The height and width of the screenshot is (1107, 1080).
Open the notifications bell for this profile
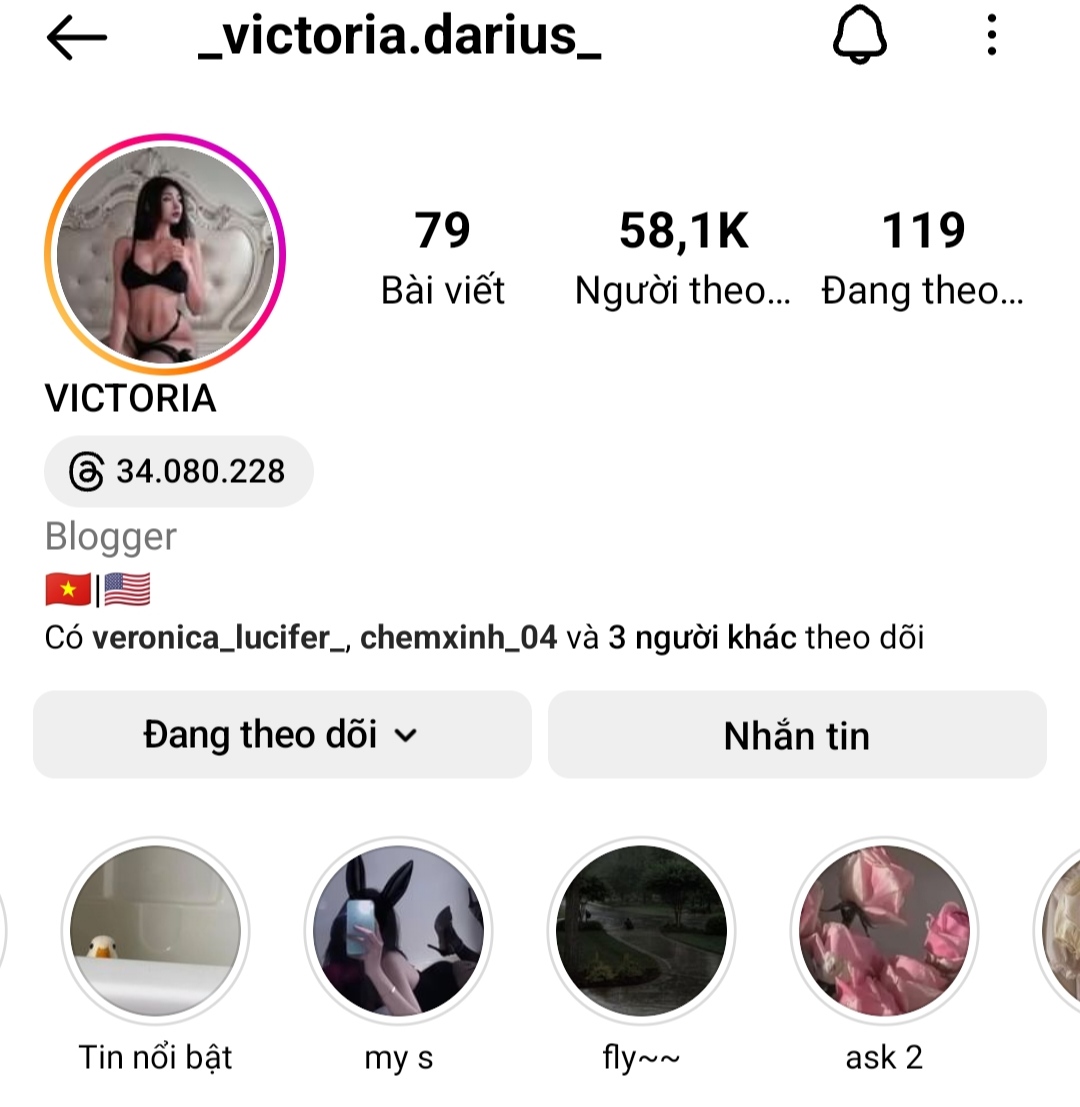[860, 37]
